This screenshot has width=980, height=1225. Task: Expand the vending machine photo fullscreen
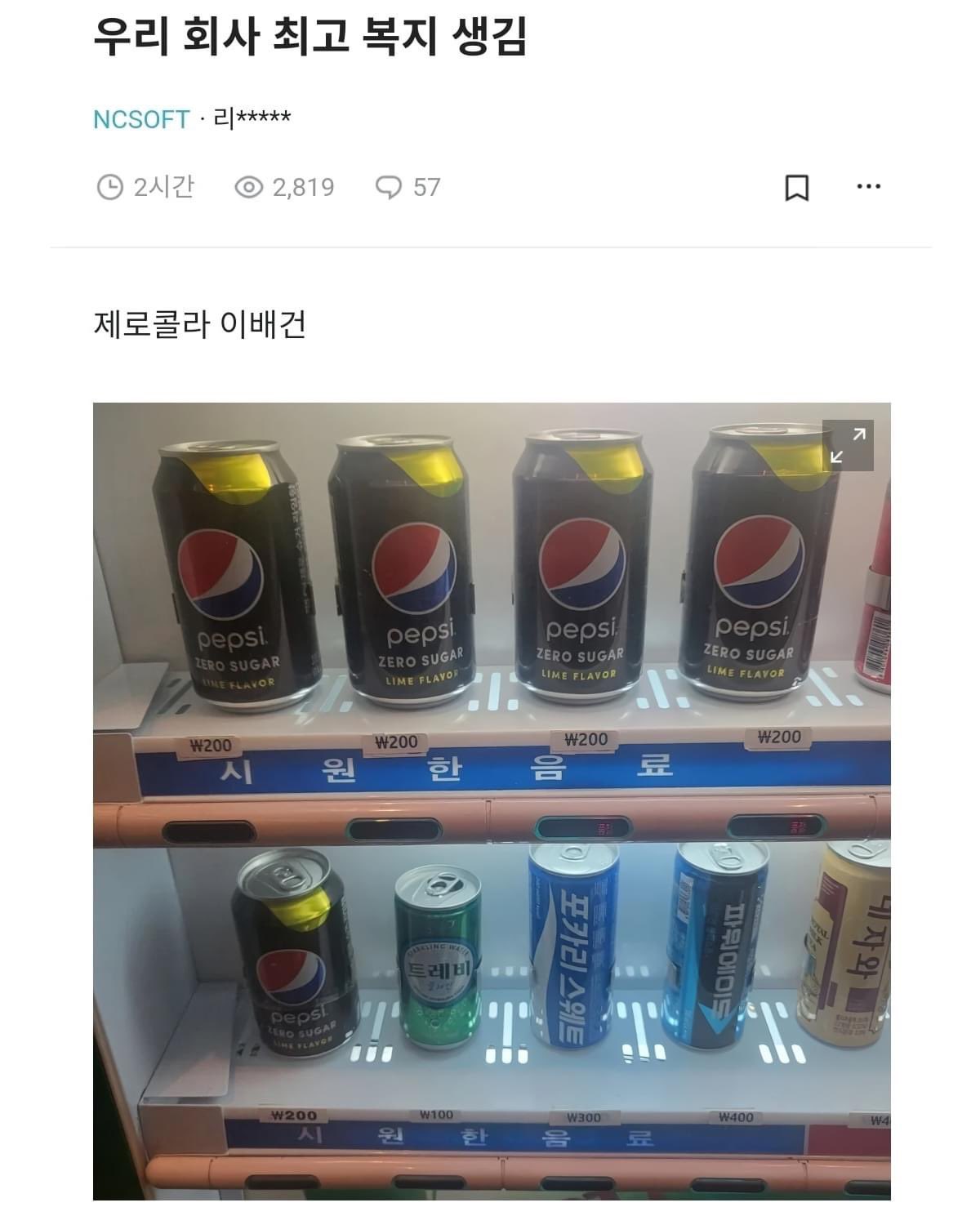[847, 446]
